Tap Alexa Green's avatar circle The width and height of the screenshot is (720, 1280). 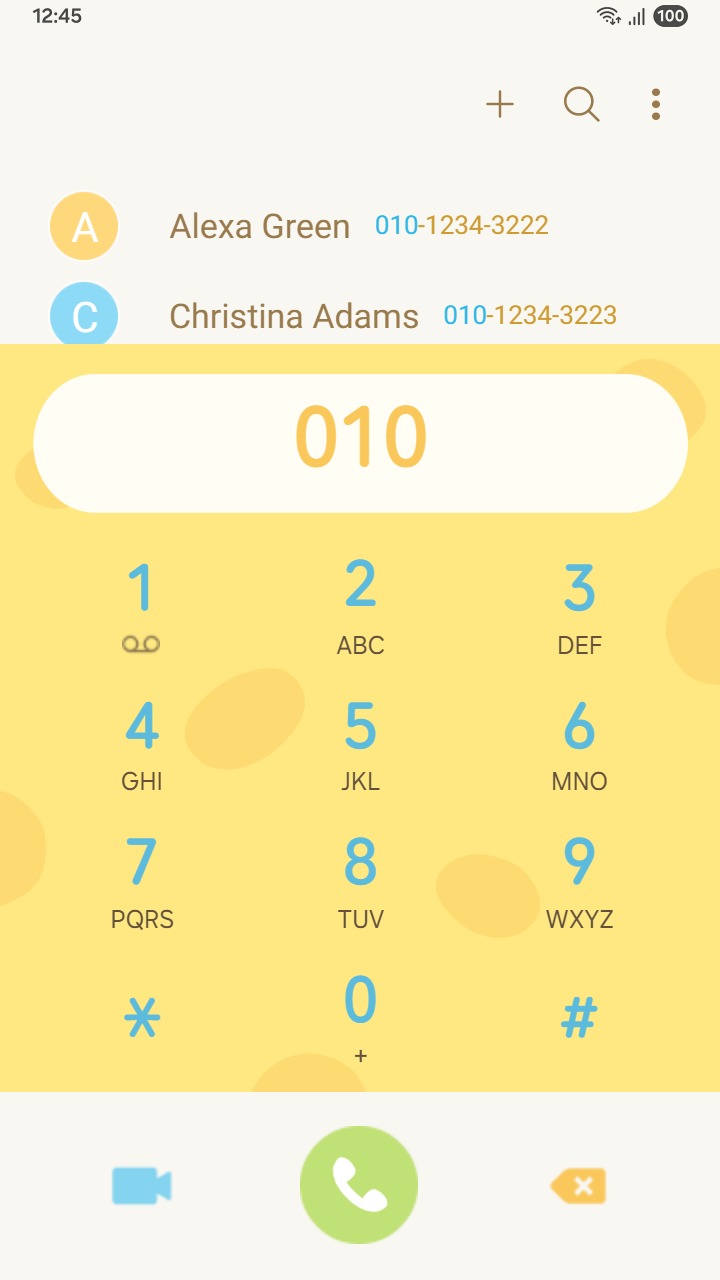coord(83,226)
